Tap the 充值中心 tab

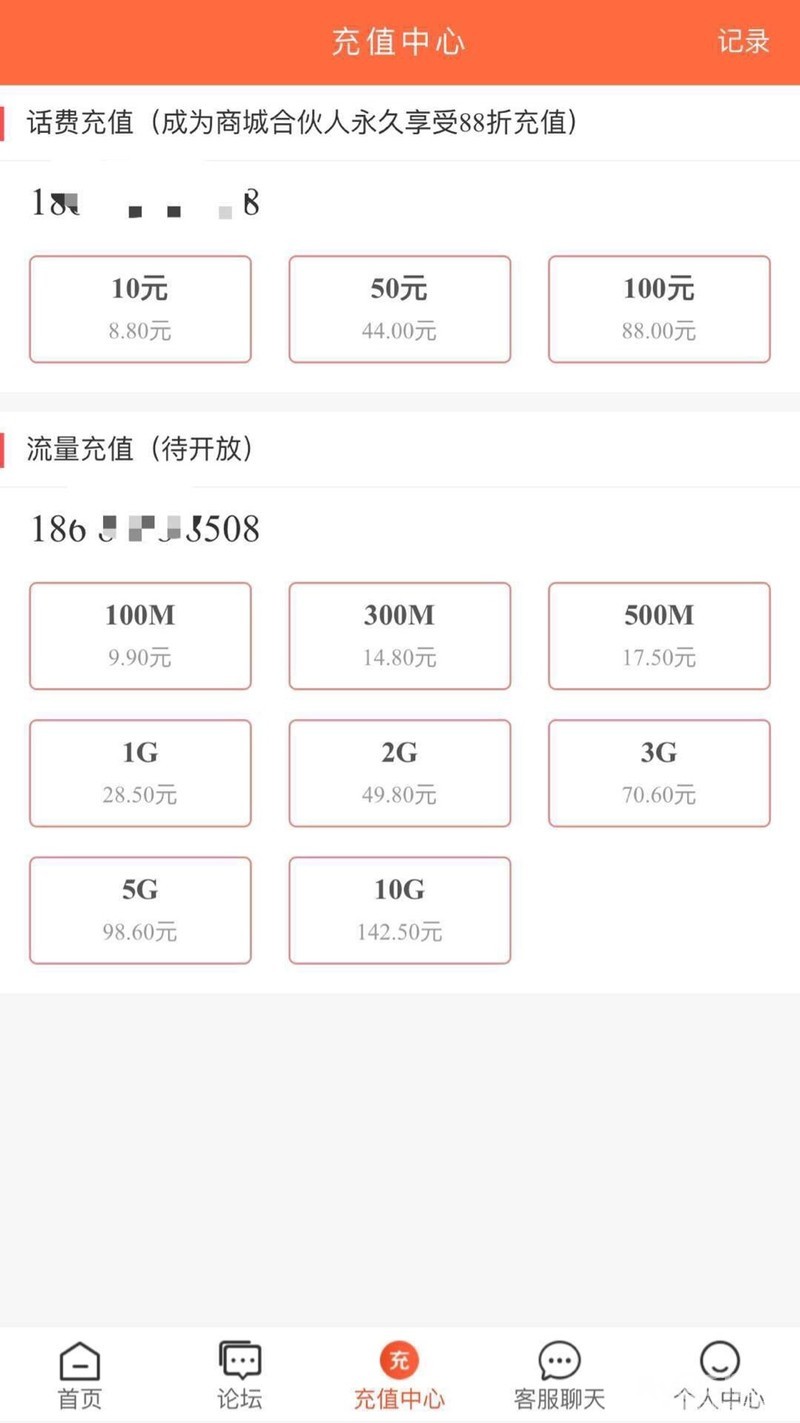pos(399,1375)
